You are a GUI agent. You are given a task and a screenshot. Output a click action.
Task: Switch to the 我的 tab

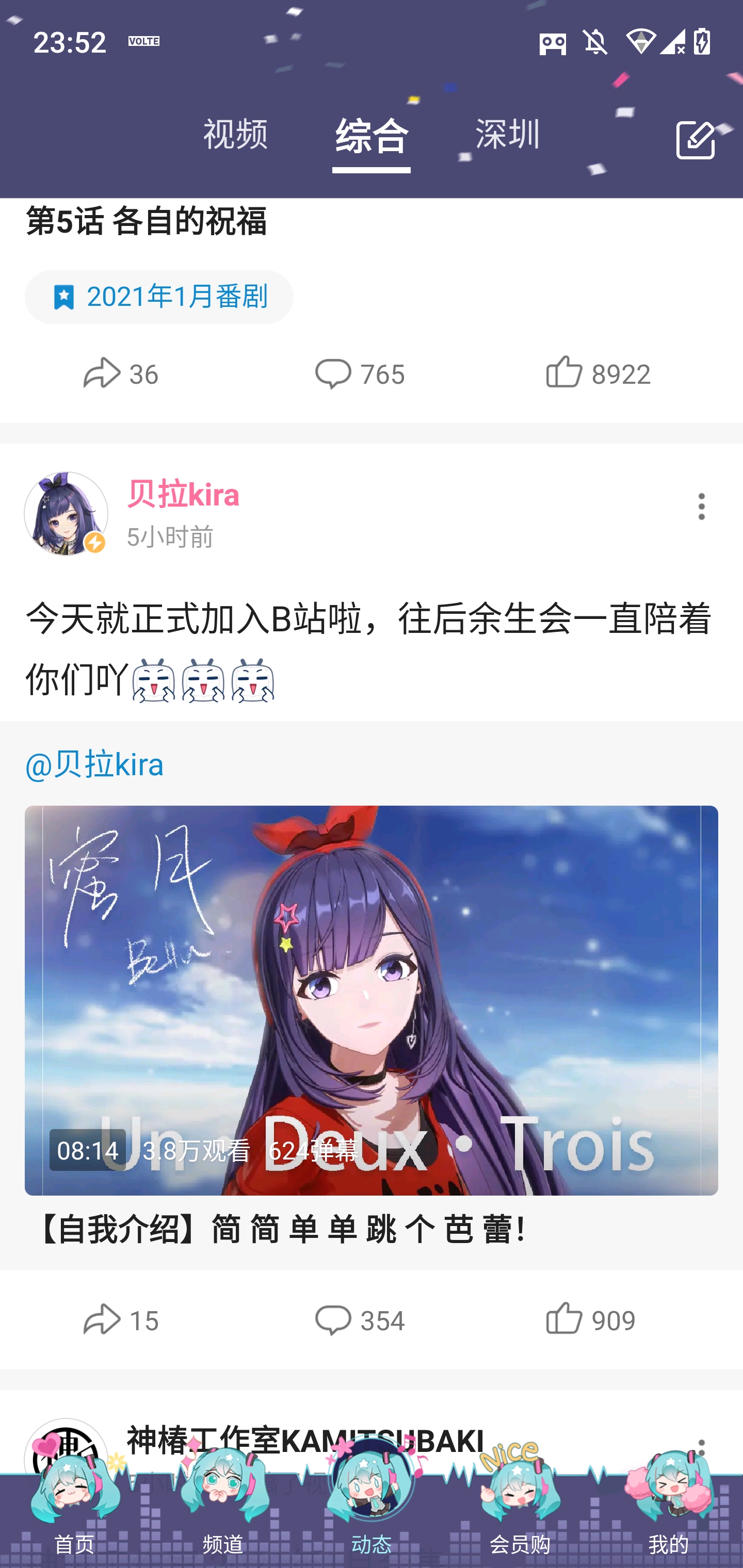[x=669, y=1510]
